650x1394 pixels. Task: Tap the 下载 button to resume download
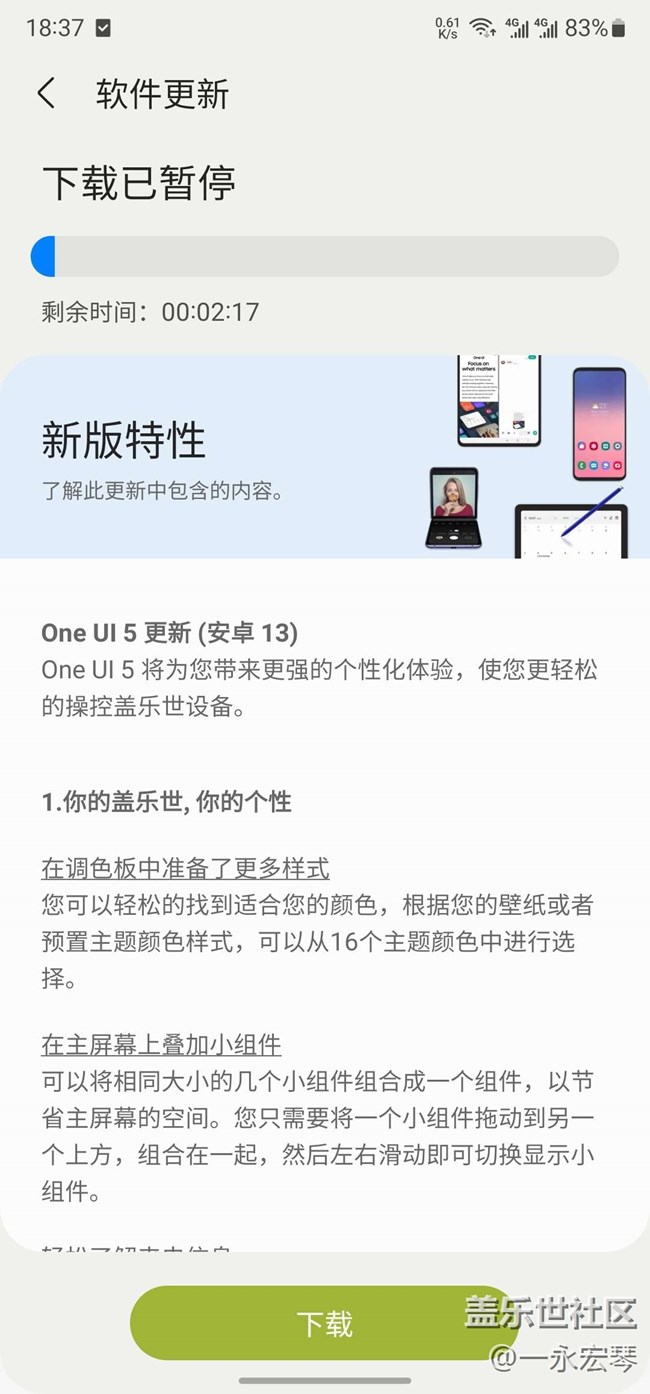click(325, 1323)
